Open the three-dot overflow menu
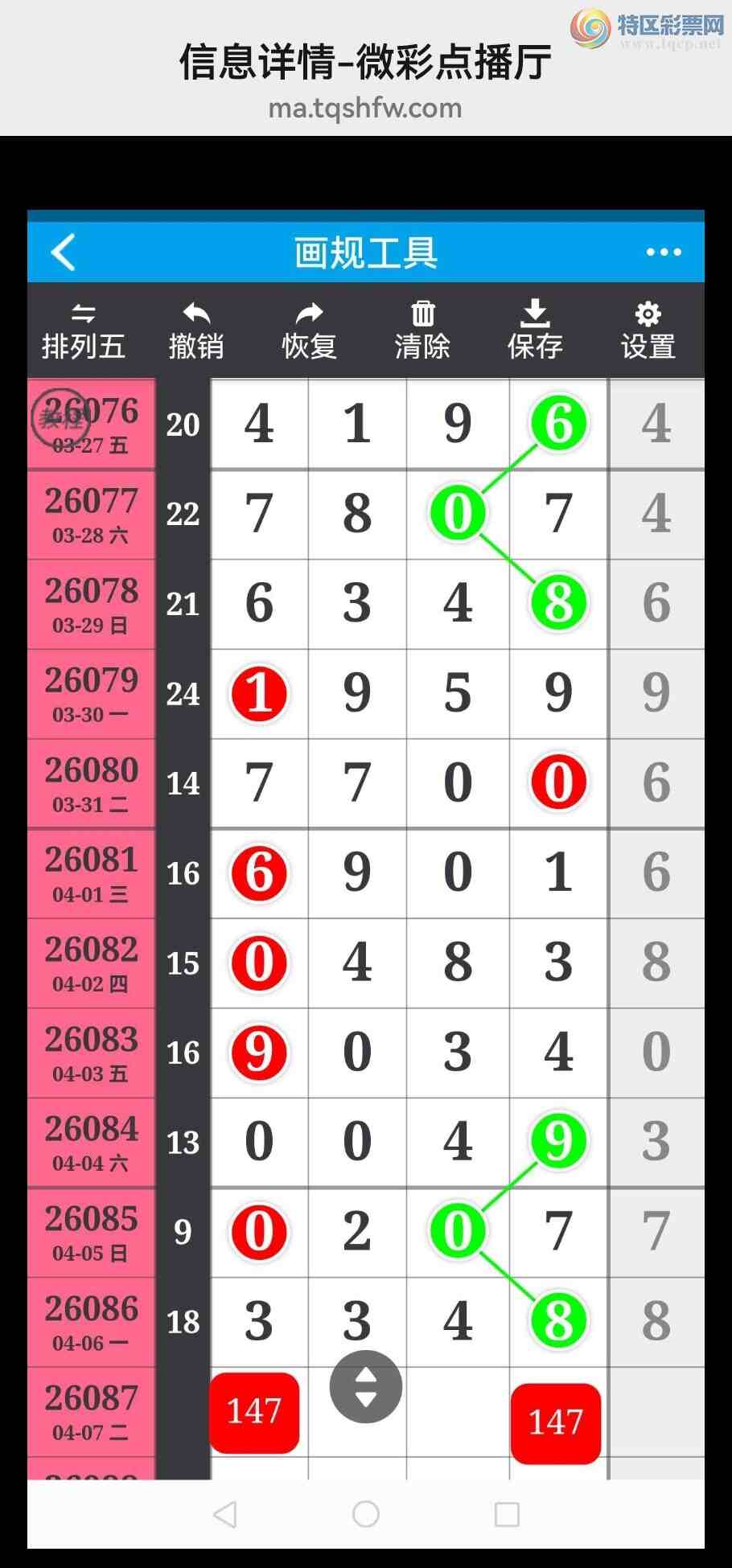The image size is (732, 1568). coord(664,252)
